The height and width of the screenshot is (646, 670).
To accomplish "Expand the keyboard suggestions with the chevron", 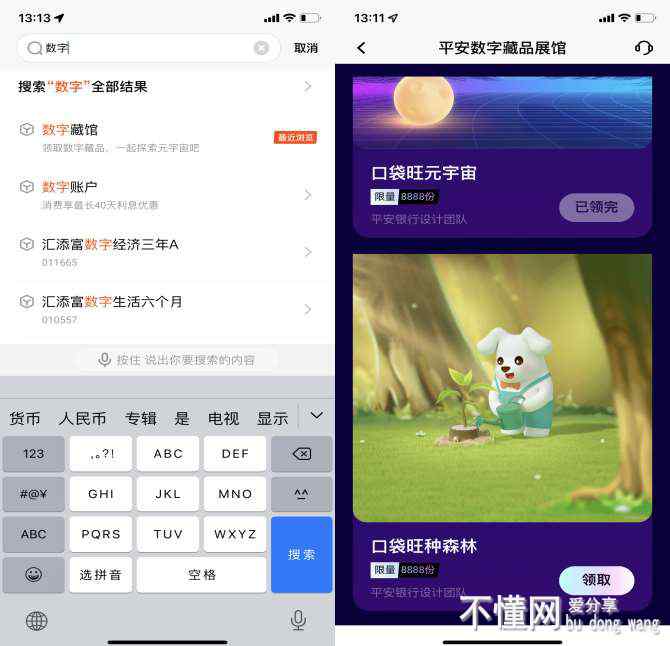I will click(316, 416).
